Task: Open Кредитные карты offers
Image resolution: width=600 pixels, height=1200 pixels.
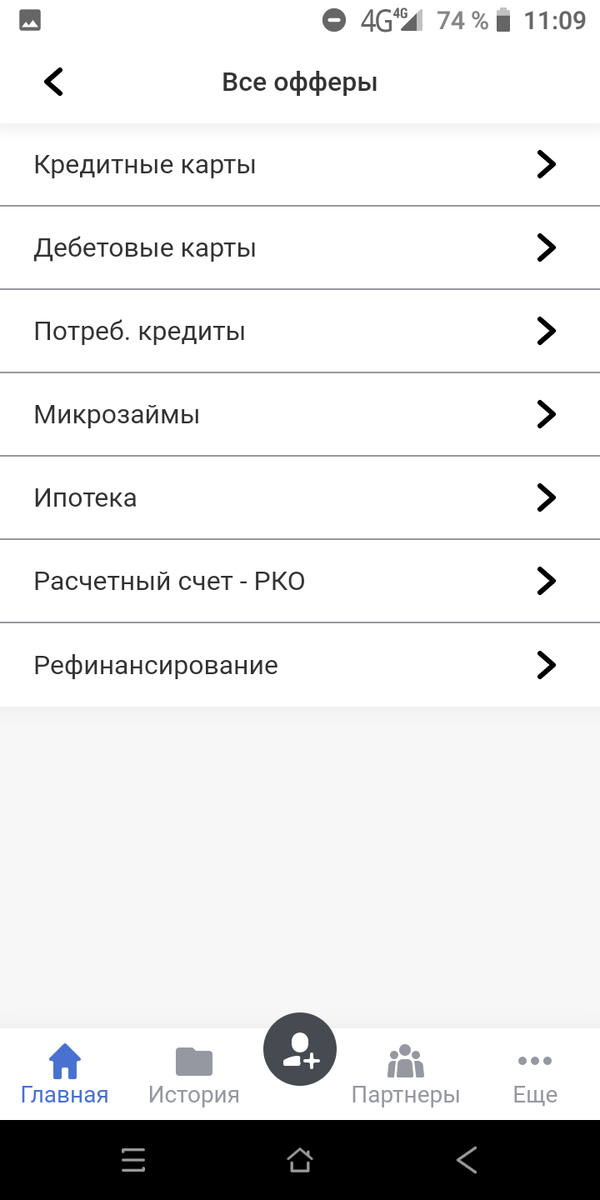Action: click(300, 165)
